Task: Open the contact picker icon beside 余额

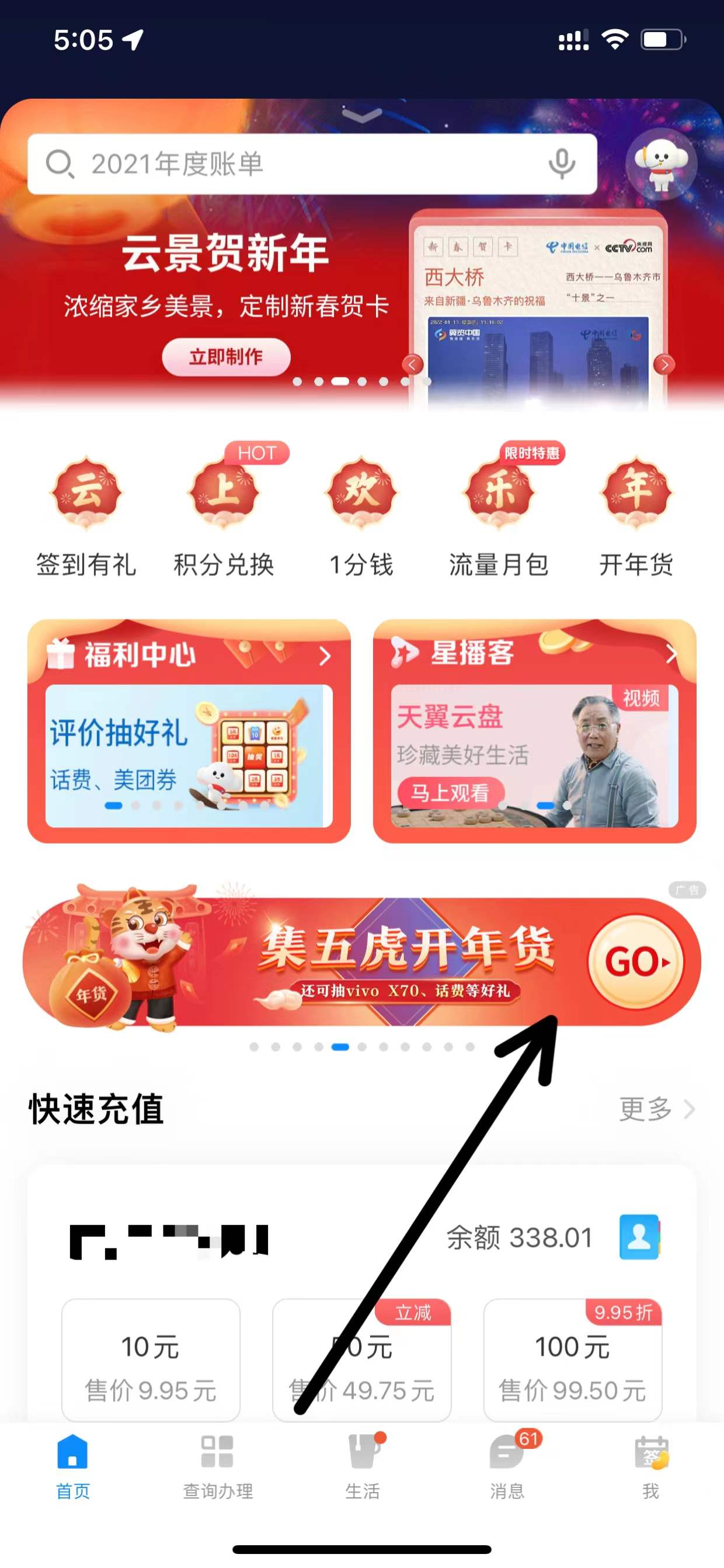Action: tap(639, 1237)
